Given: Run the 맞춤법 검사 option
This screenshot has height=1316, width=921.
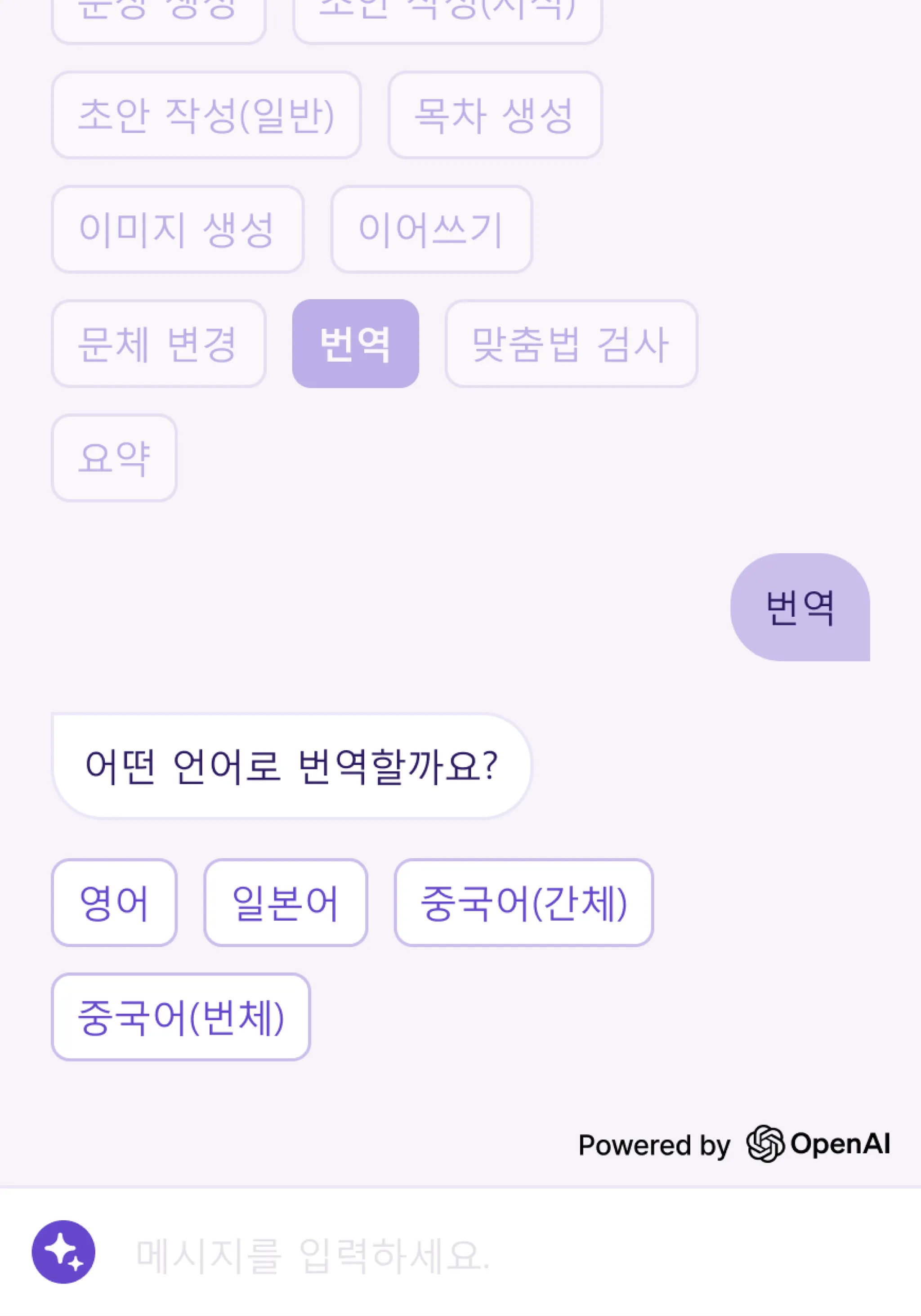Looking at the screenshot, I should tap(571, 344).
